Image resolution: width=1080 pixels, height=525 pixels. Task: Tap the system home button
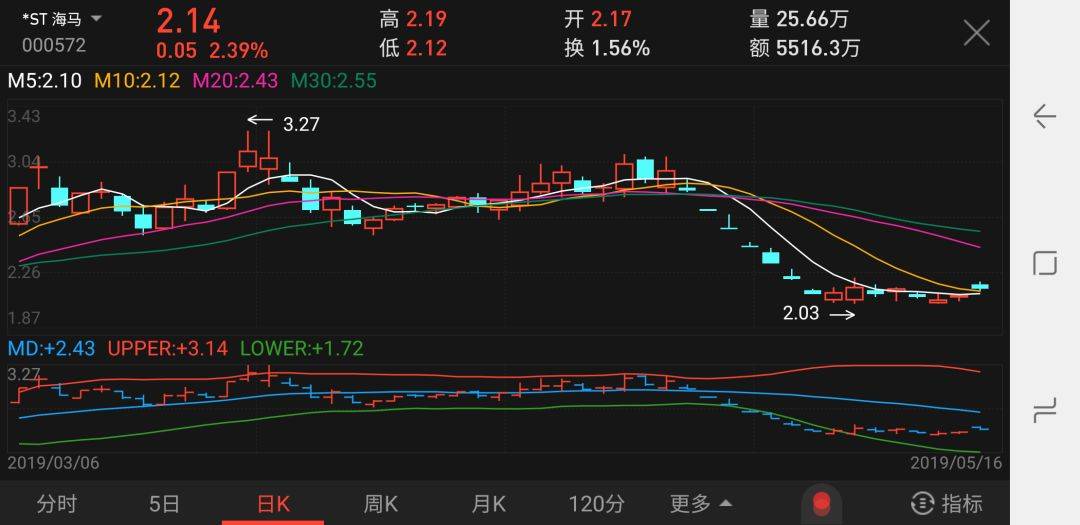click(1044, 264)
